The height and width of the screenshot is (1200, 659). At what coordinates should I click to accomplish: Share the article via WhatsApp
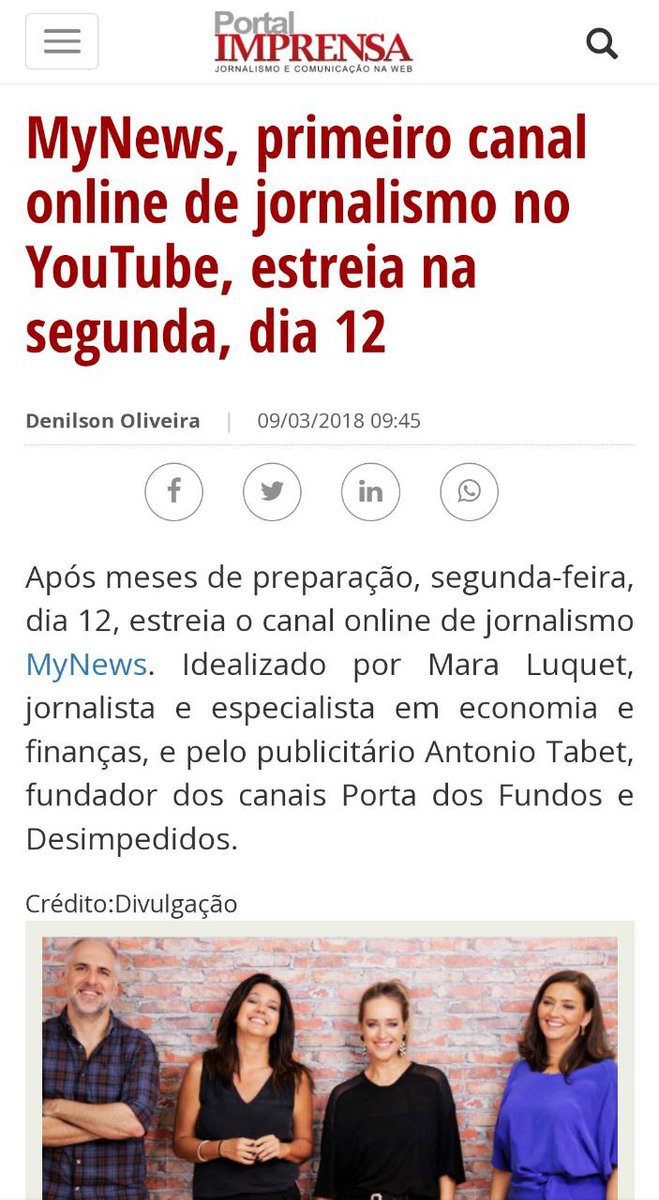point(469,491)
